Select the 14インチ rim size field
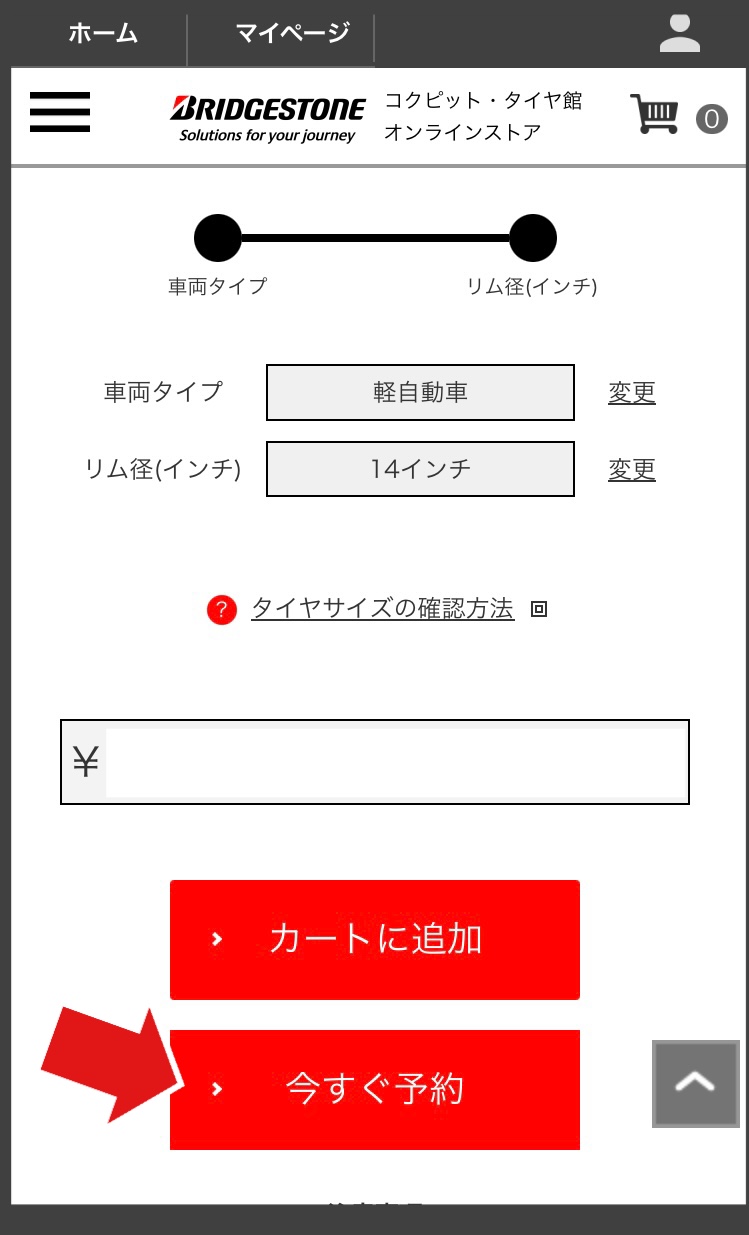The width and height of the screenshot is (749, 1235). click(x=420, y=469)
